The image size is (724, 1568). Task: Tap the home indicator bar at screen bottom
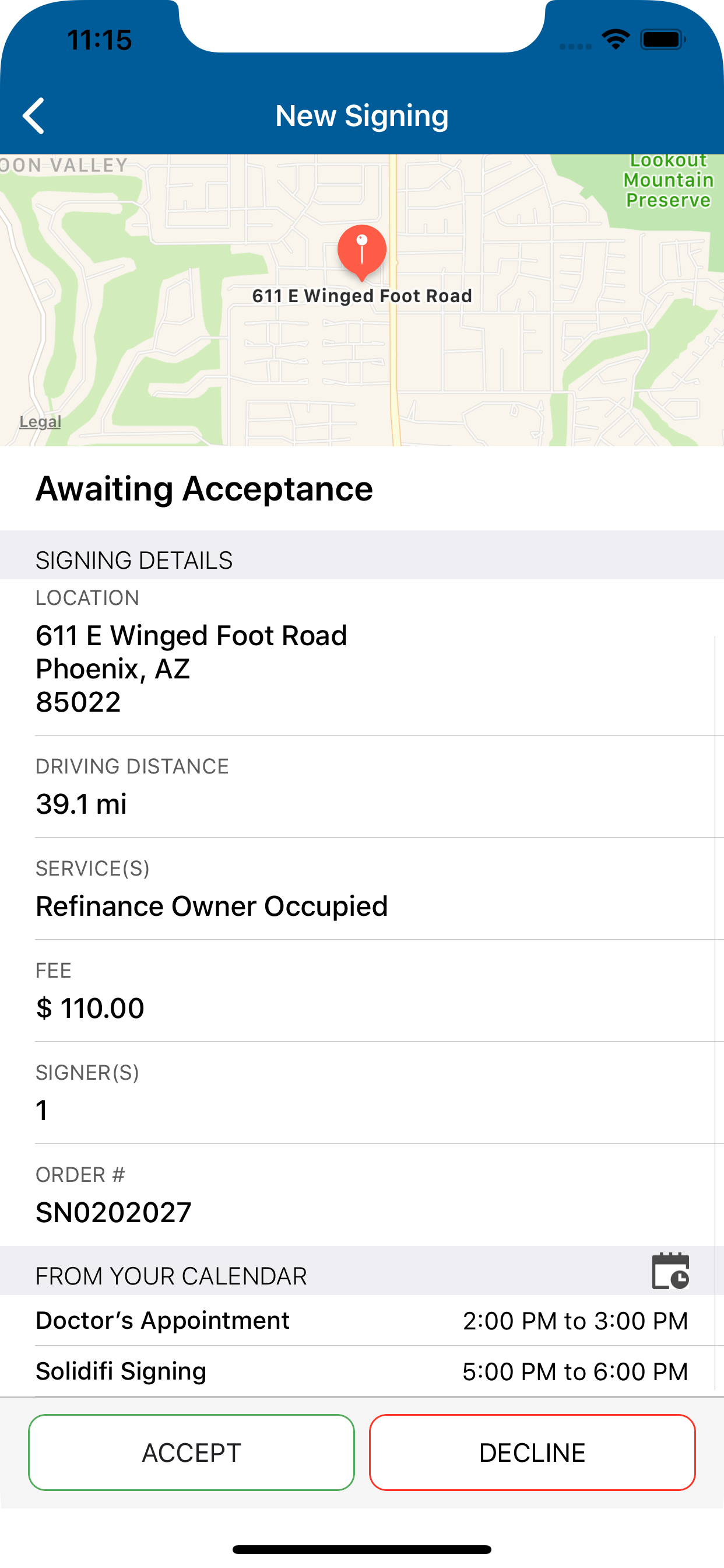click(x=362, y=1549)
